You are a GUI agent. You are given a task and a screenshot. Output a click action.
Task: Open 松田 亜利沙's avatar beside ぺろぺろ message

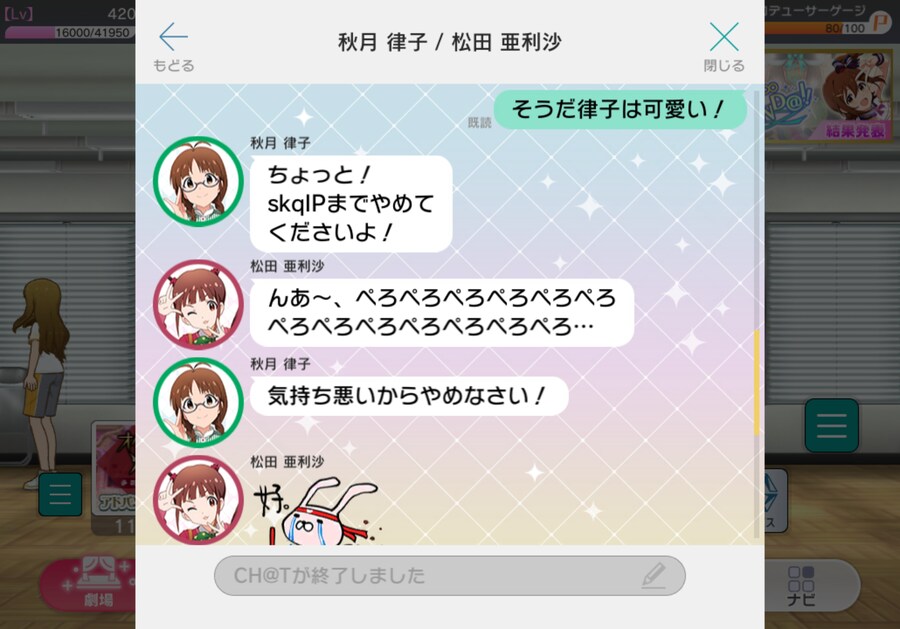point(198,304)
